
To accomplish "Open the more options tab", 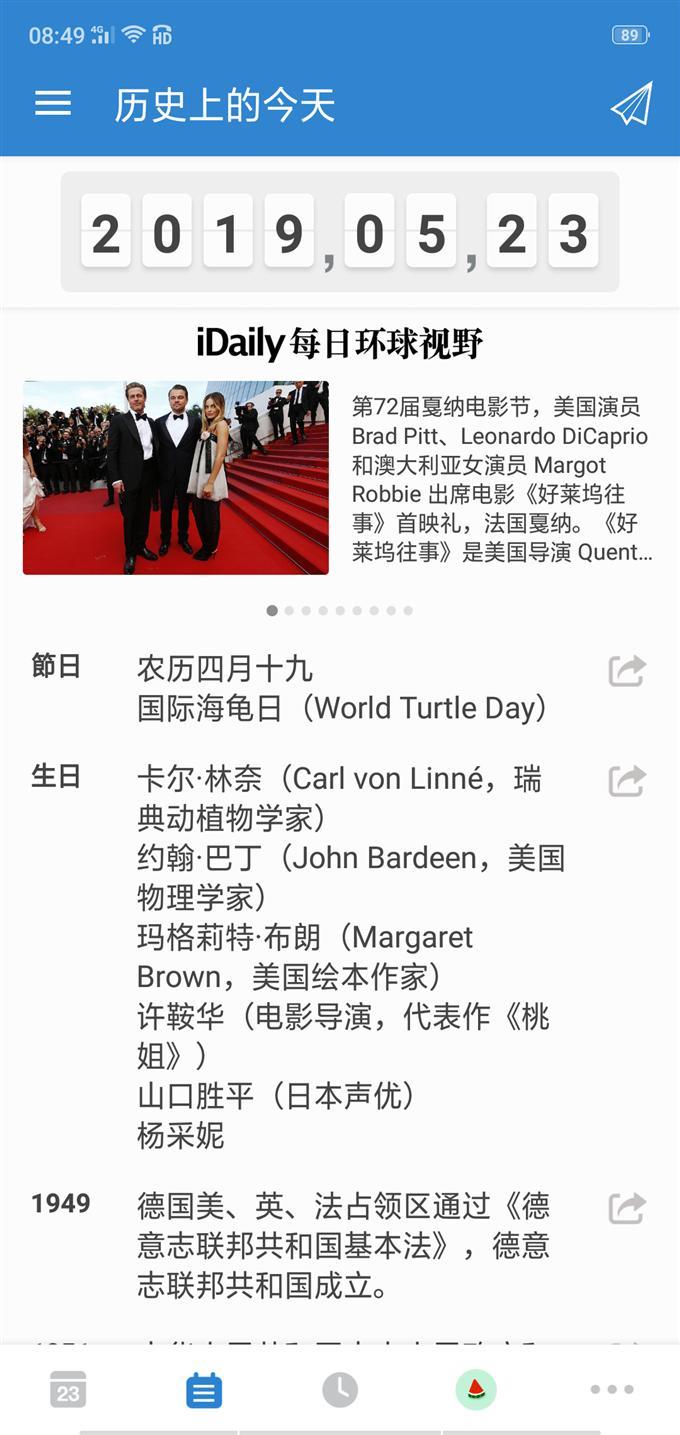I will (612, 1390).
